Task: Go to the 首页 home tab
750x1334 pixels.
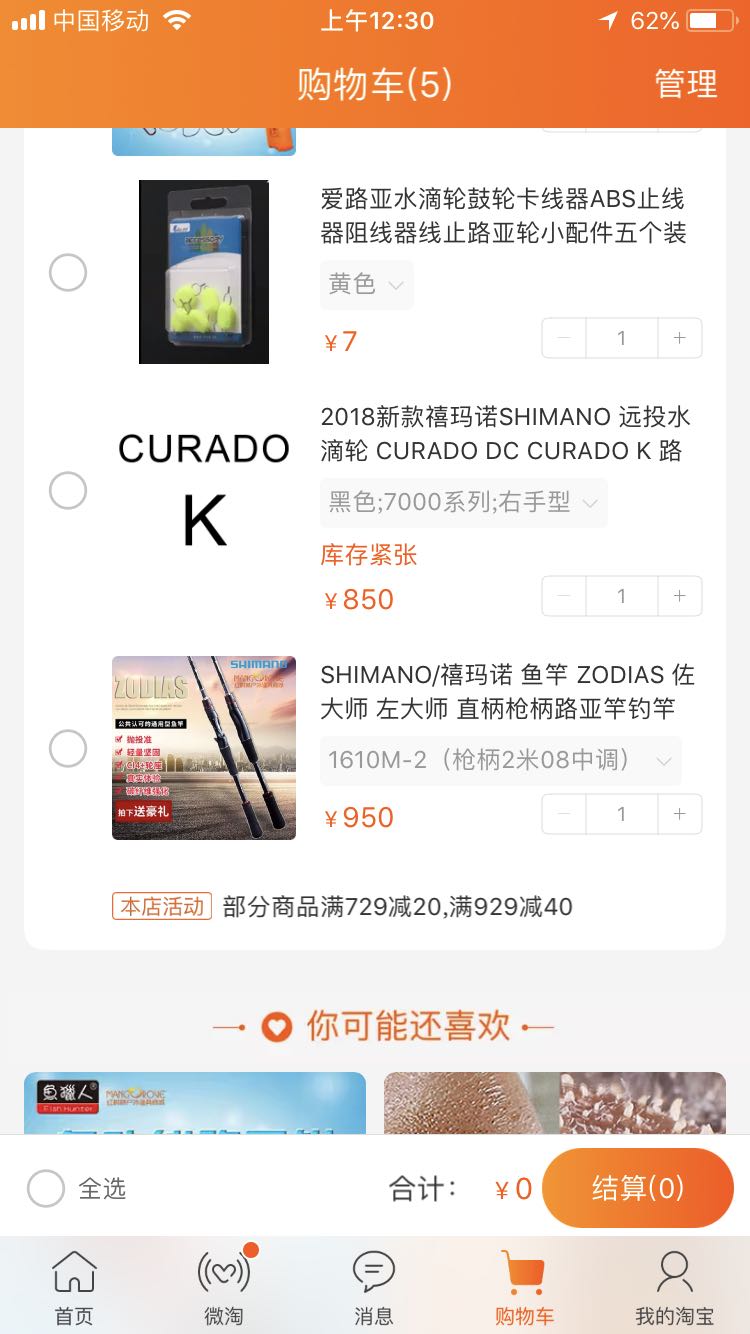Action: coord(74,1288)
